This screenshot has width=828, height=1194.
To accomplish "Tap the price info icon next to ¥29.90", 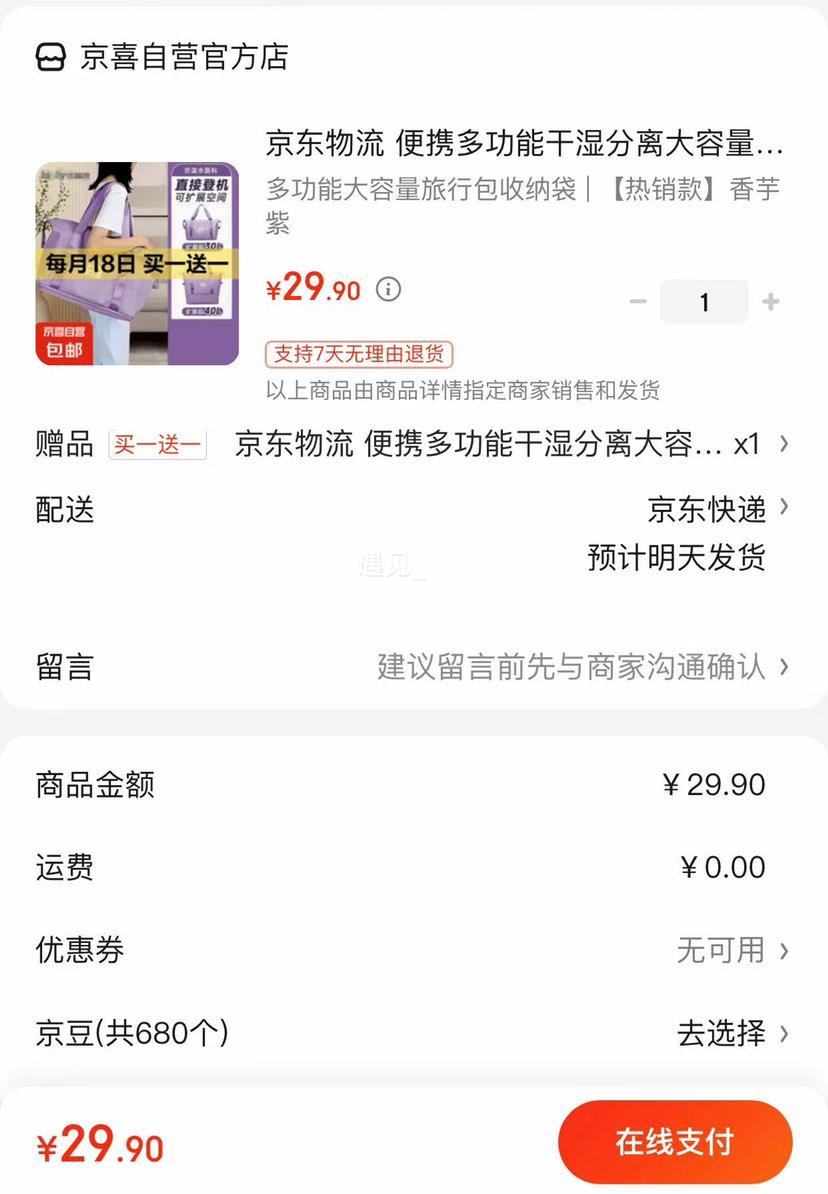I will coord(388,289).
